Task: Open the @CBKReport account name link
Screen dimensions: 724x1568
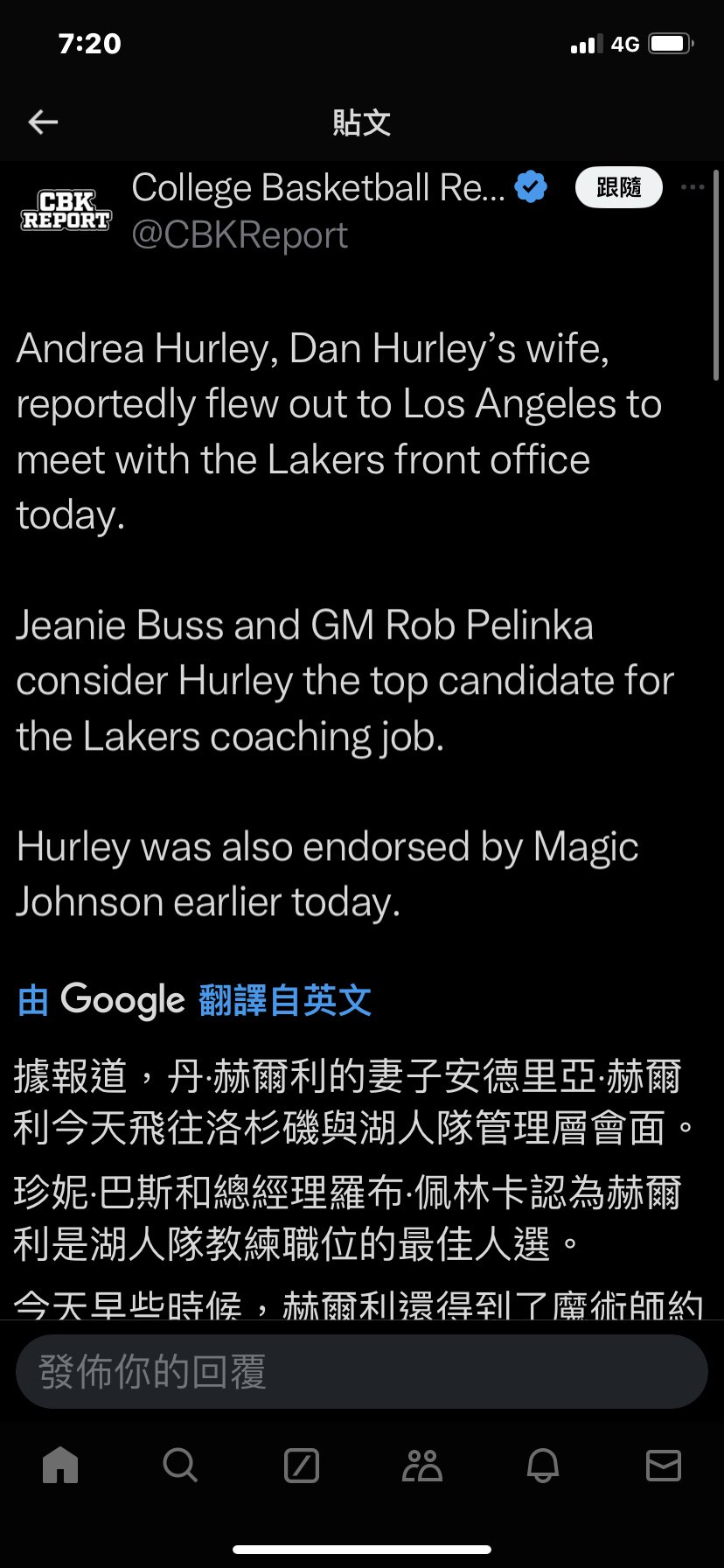Action: [240, 235]
